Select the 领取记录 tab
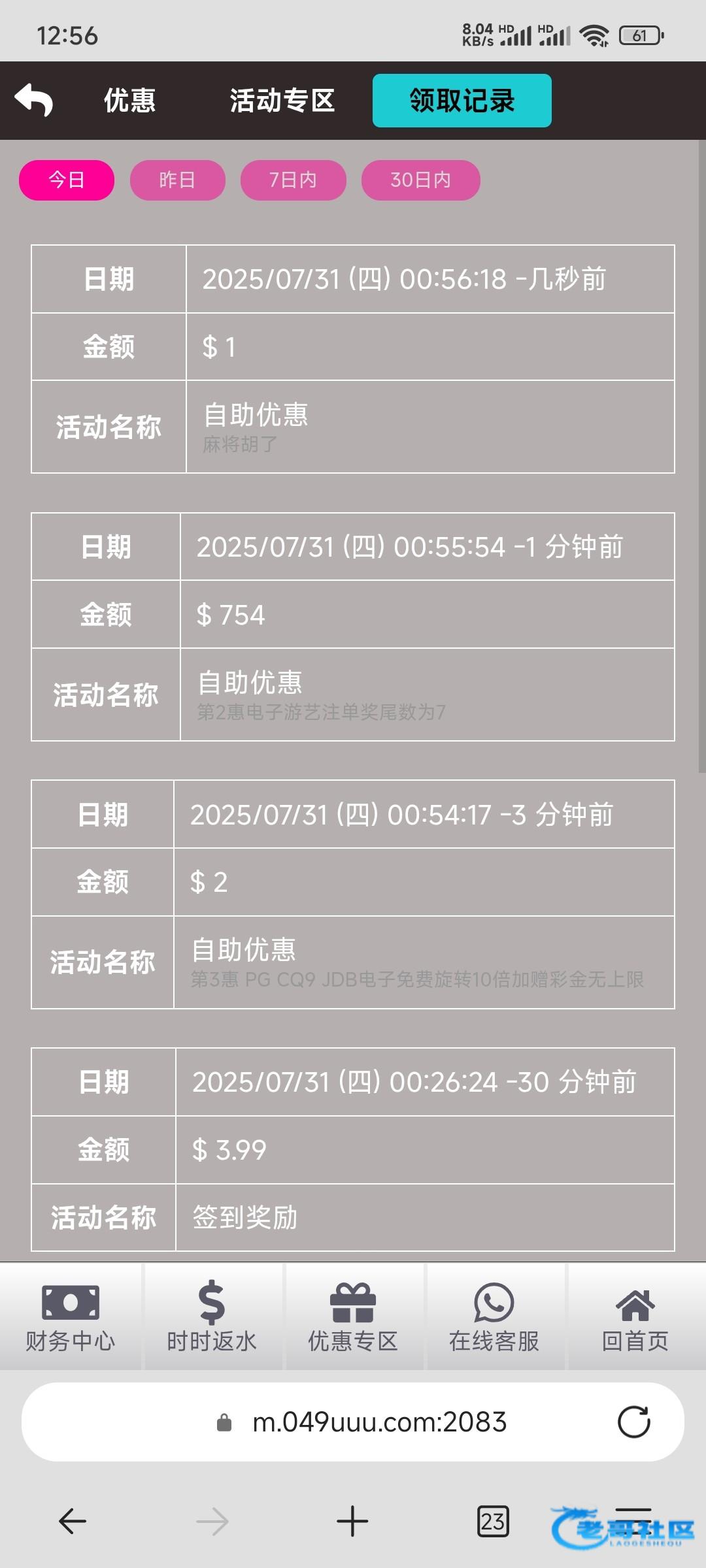 coord(462,101)
